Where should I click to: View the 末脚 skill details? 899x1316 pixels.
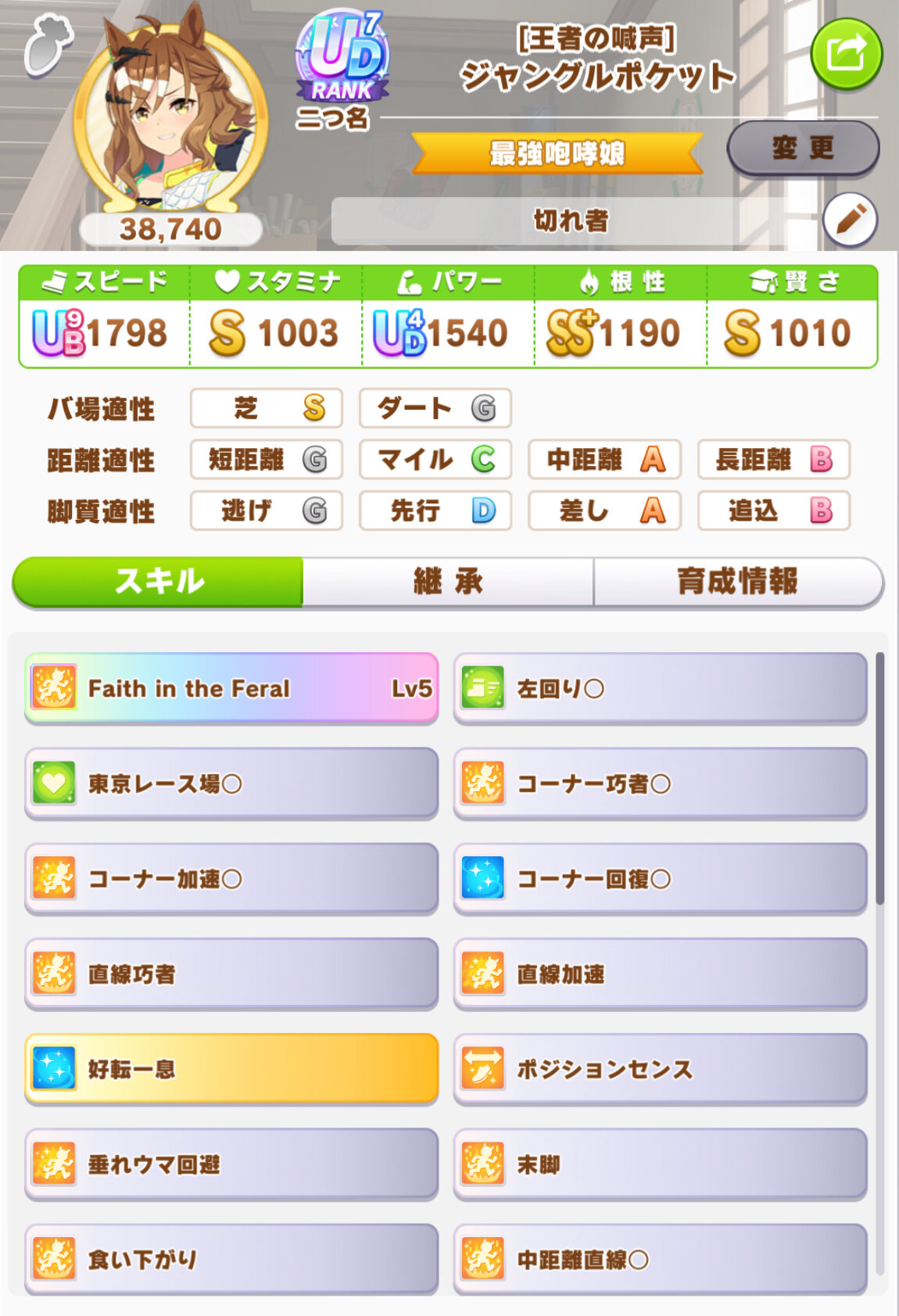coord(660,1164)
